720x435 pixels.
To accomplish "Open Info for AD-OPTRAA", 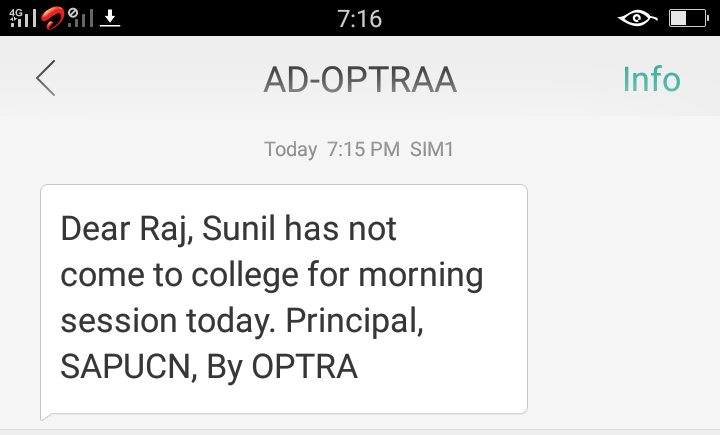I will [x=651, y=79].
